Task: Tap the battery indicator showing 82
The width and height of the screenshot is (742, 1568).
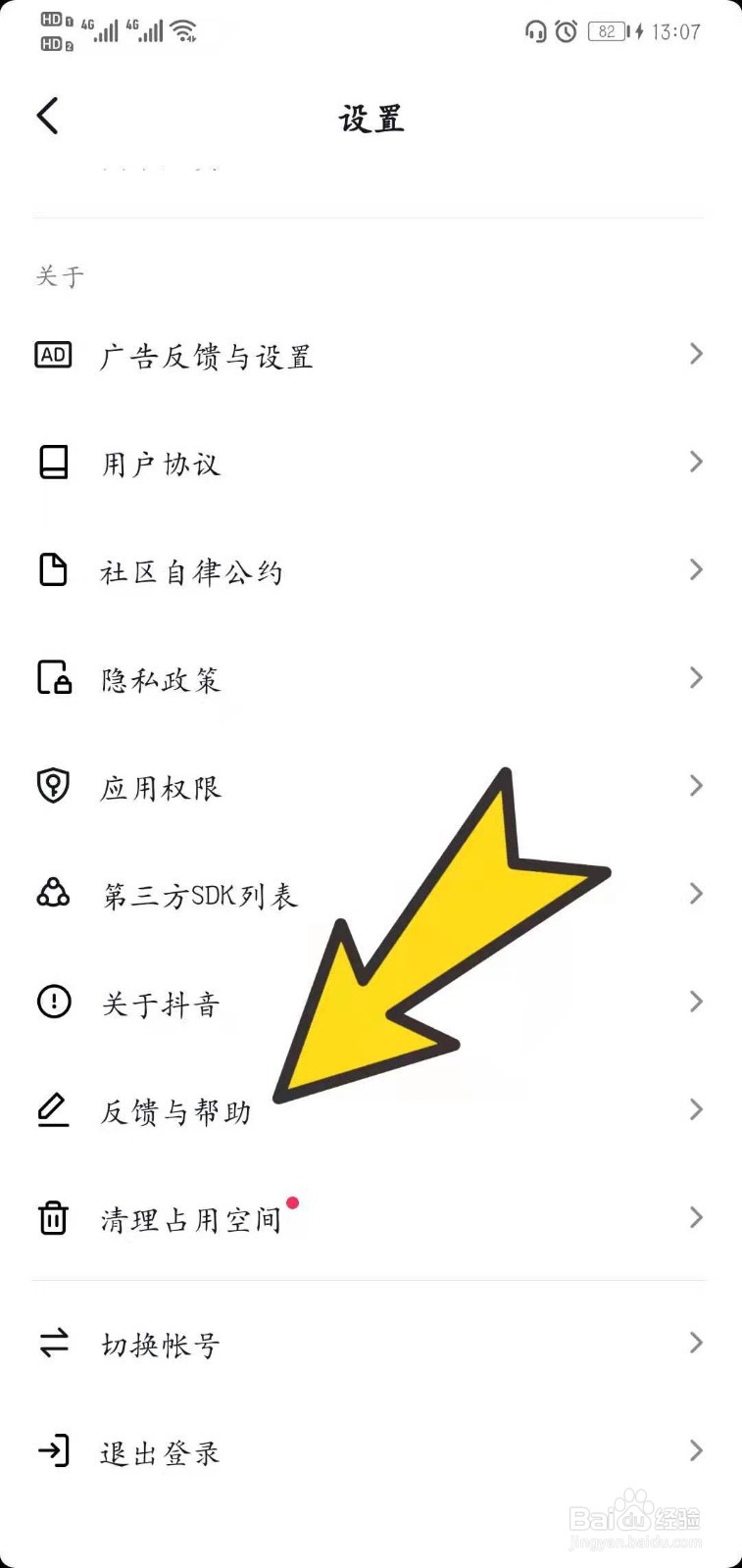Action: [608, 31]
